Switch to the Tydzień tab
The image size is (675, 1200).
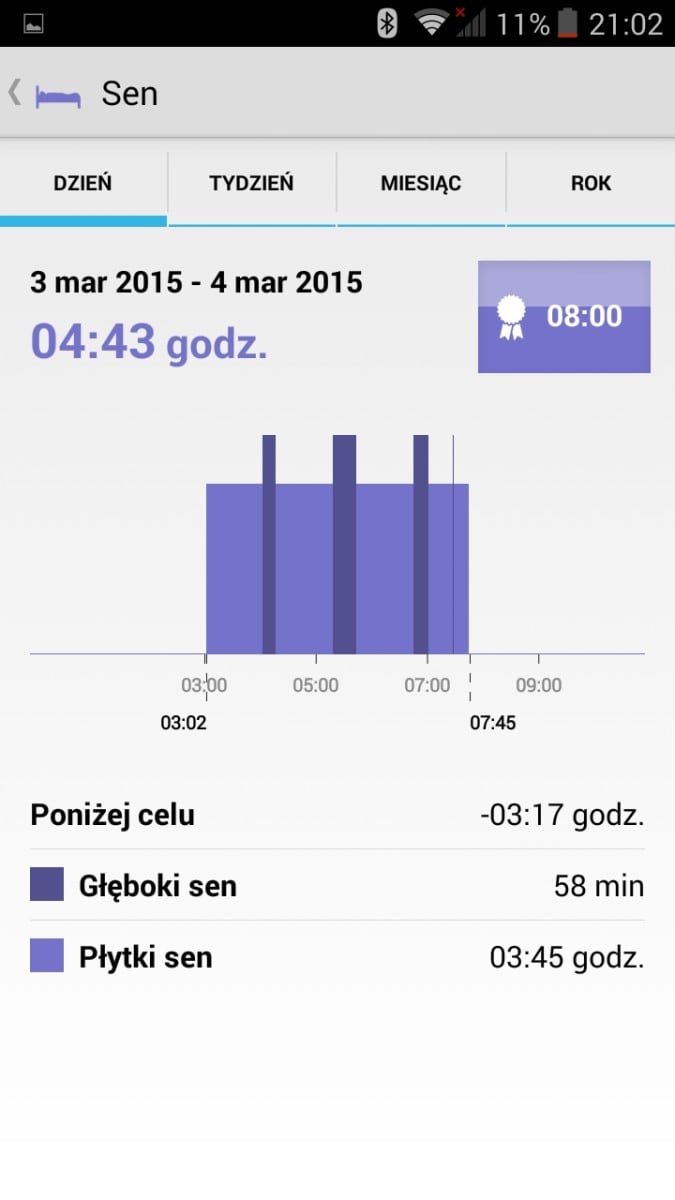pyautogui.click(x=251, y=184)
